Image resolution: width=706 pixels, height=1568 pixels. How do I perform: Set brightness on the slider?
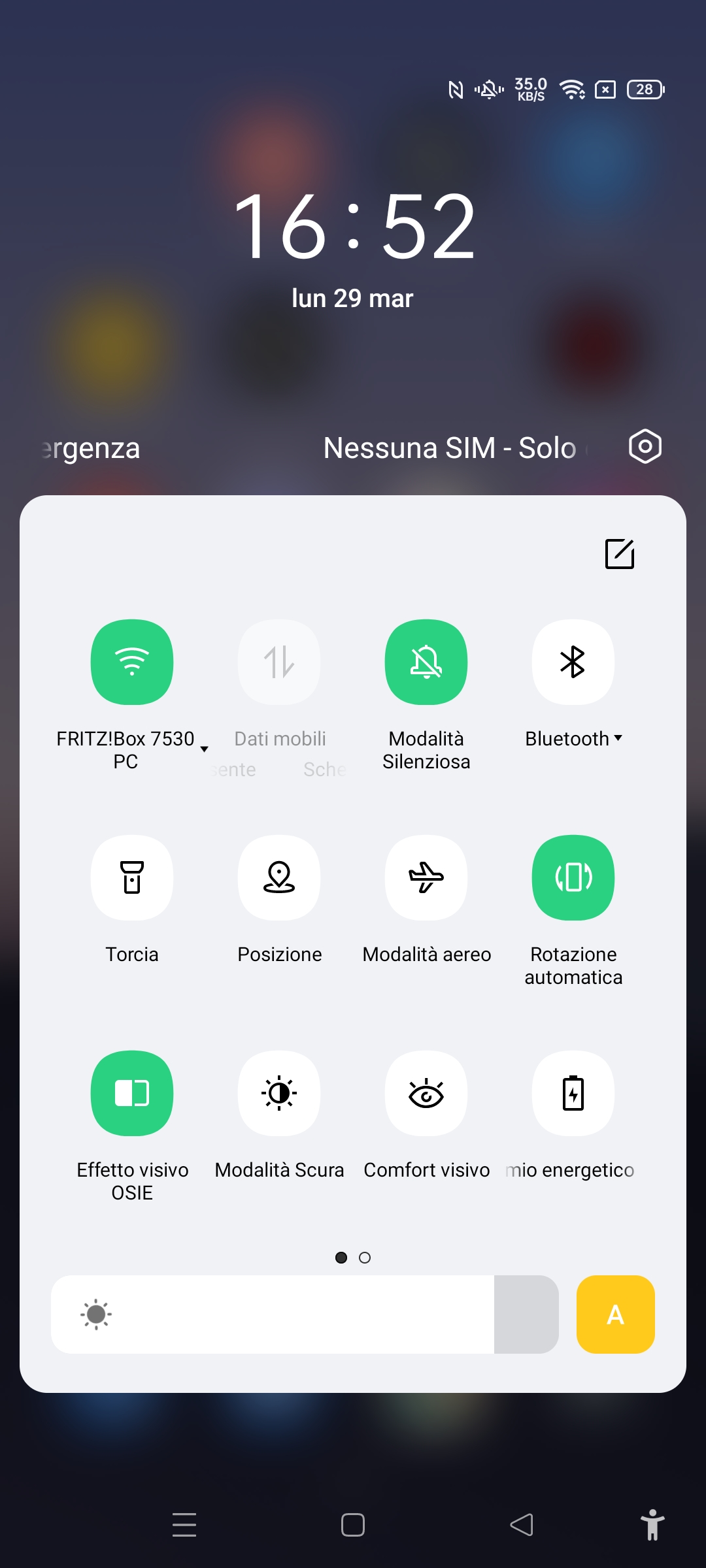pyautogui.click(x=305, y=1315)
